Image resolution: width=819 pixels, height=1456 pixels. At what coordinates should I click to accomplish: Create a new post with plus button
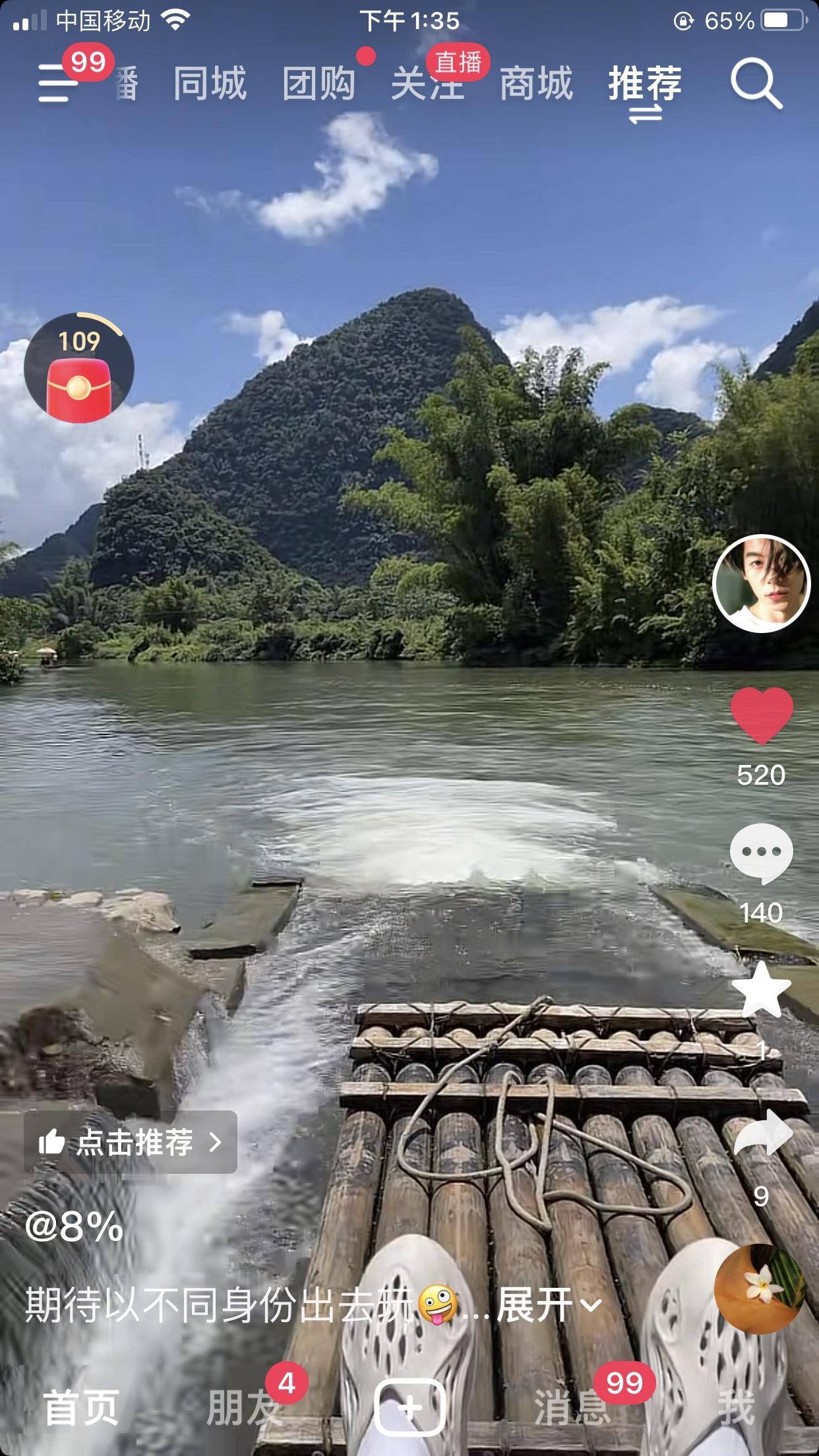pos(409,1408)
